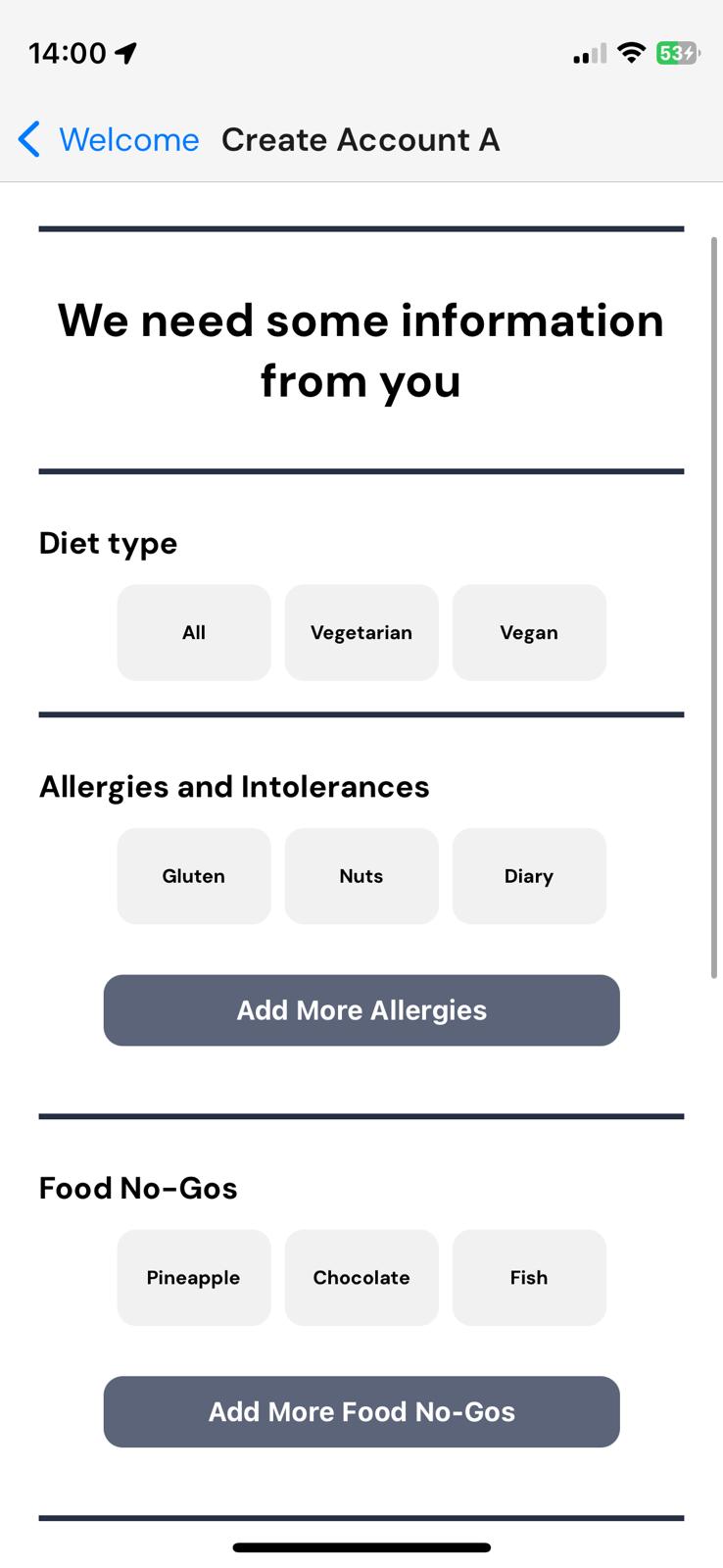Screen dimensions: 723x1568
Task: Toggle the Diary intolerance chip
Action: tap(529, 876)
